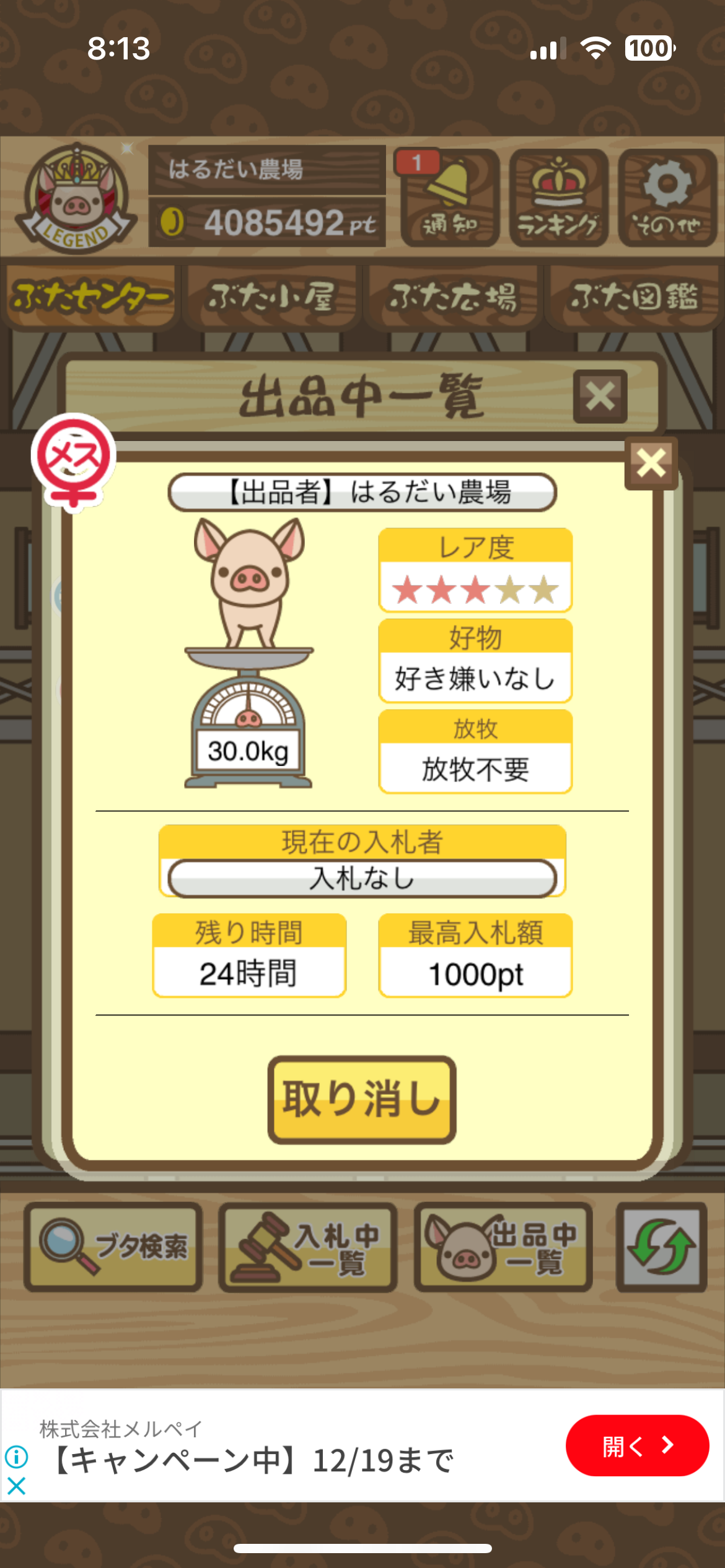Open ブタ検索 pig search
725x1568 pixels.
coord(113,1247)
